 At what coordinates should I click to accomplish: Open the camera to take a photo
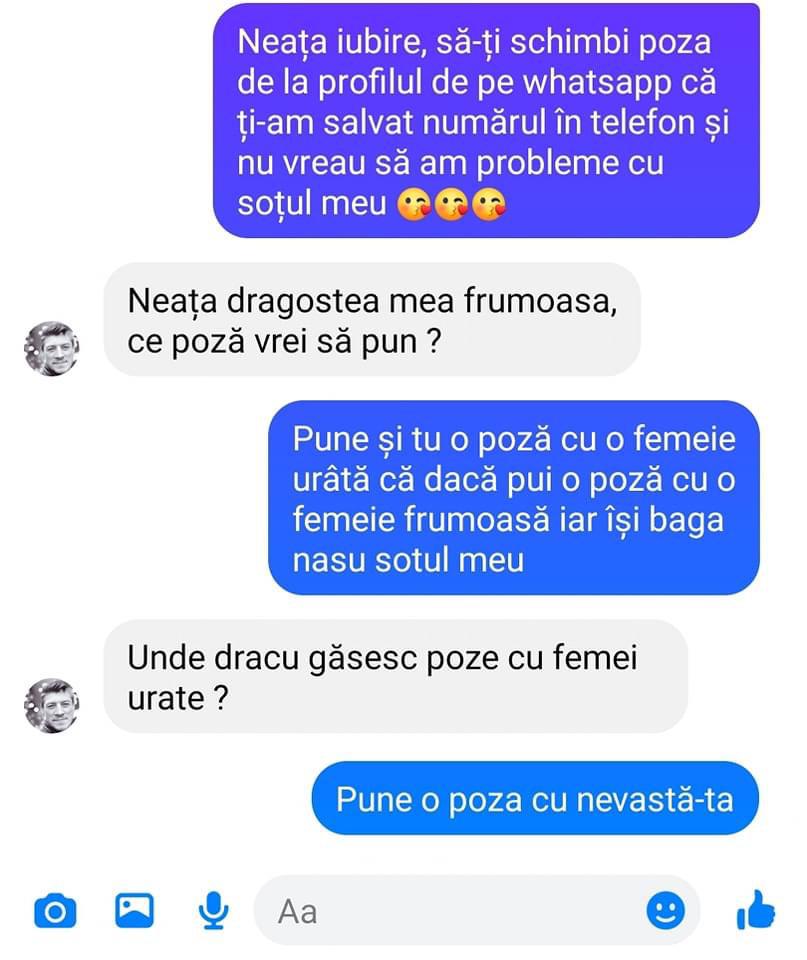(55, 910)
